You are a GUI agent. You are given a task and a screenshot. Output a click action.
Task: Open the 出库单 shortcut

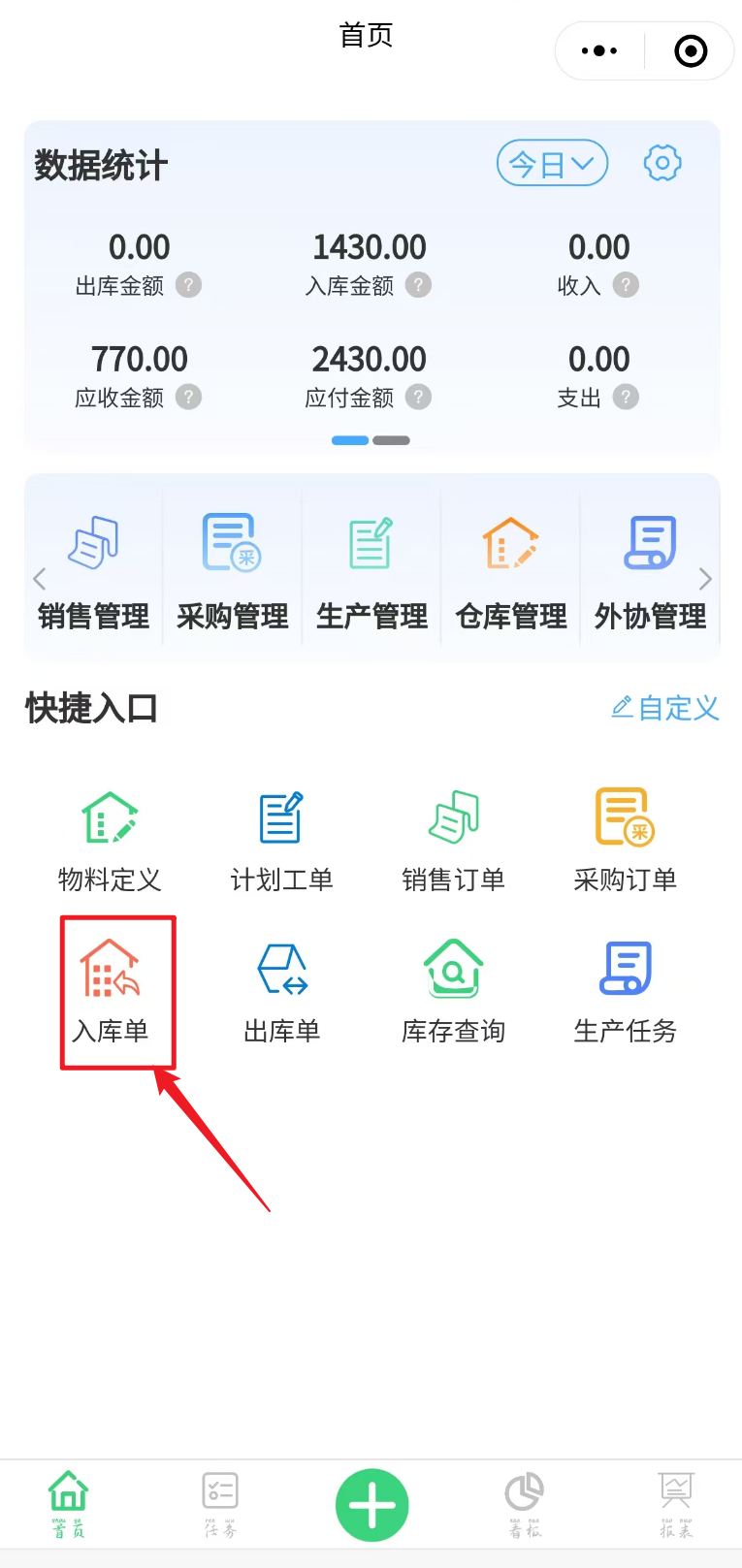click(281, 991)
